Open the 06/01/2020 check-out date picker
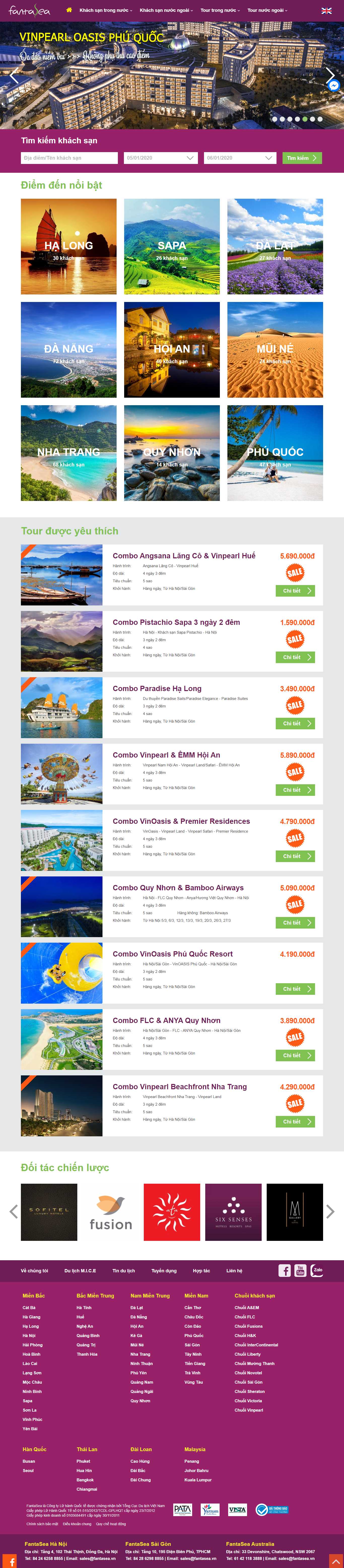Screen dimensions: 344x1568 240,158
